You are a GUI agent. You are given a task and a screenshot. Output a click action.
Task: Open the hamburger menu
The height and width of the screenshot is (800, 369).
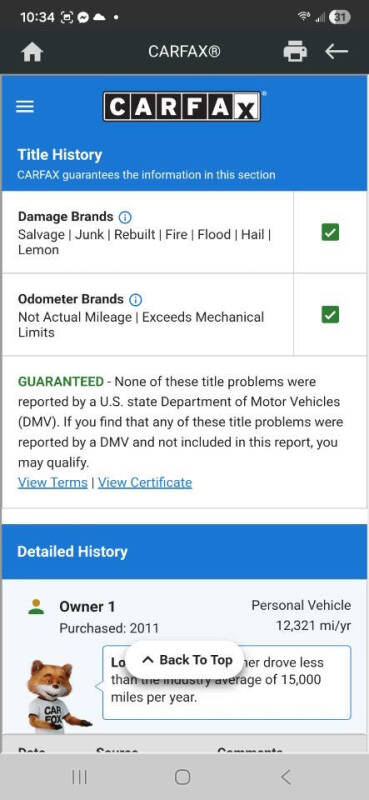click(x=25, y=107)
